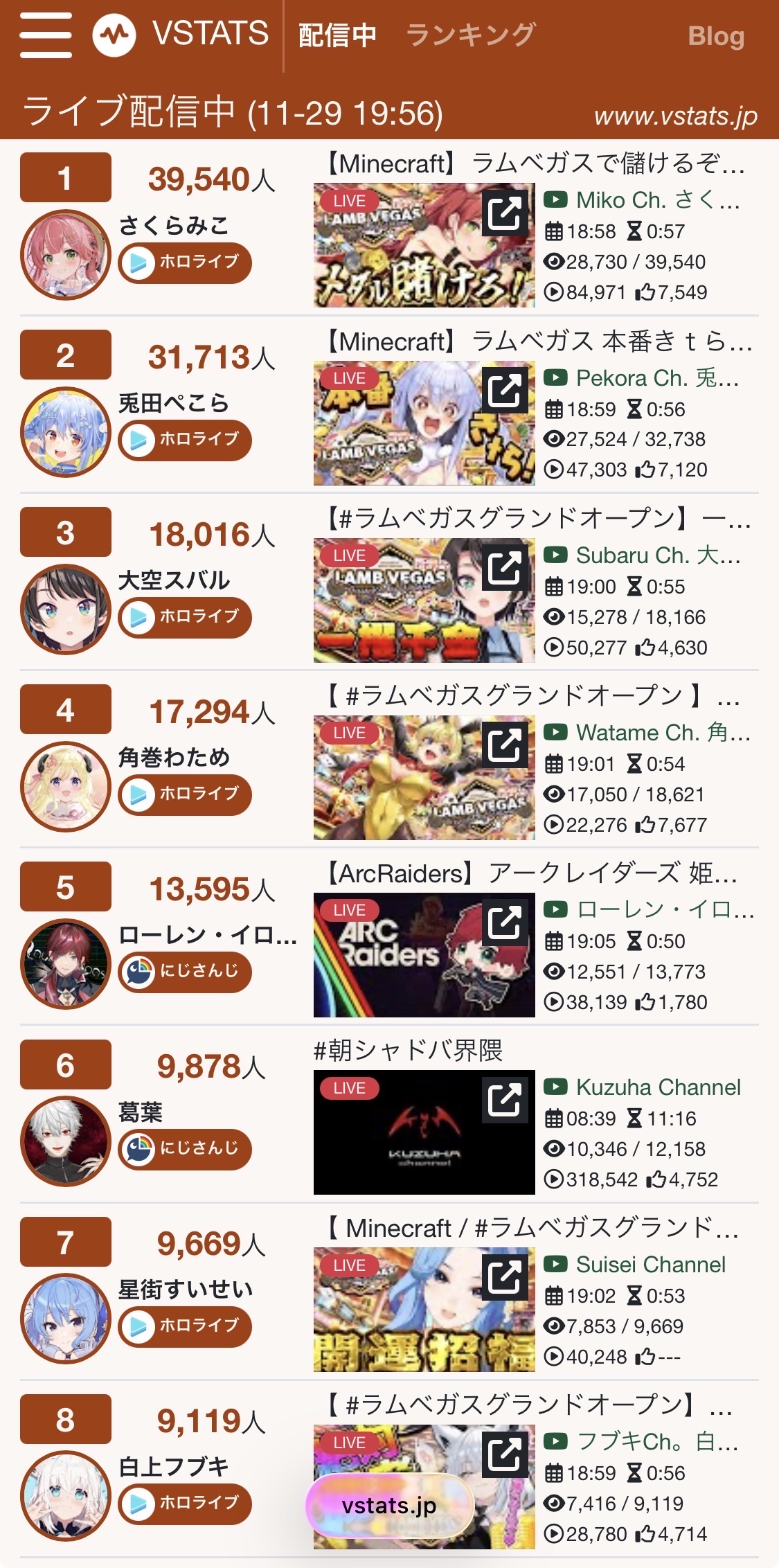This screenshot has height=1568, width=779.
Task: Tap にじさんじ chip under ローレン・イロアス
Action: tap(185, 971)
